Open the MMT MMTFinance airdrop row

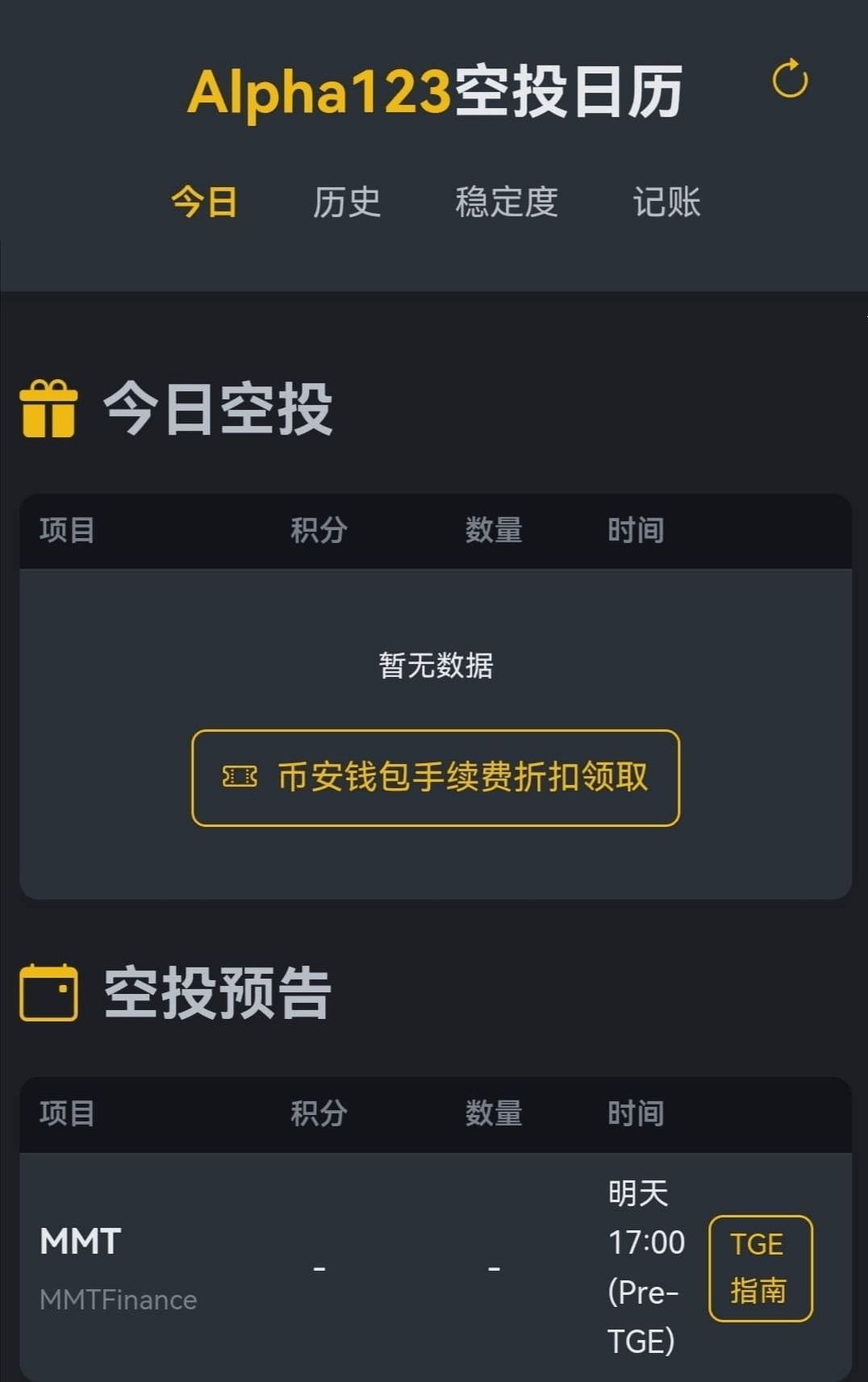tap(118, 1267)
